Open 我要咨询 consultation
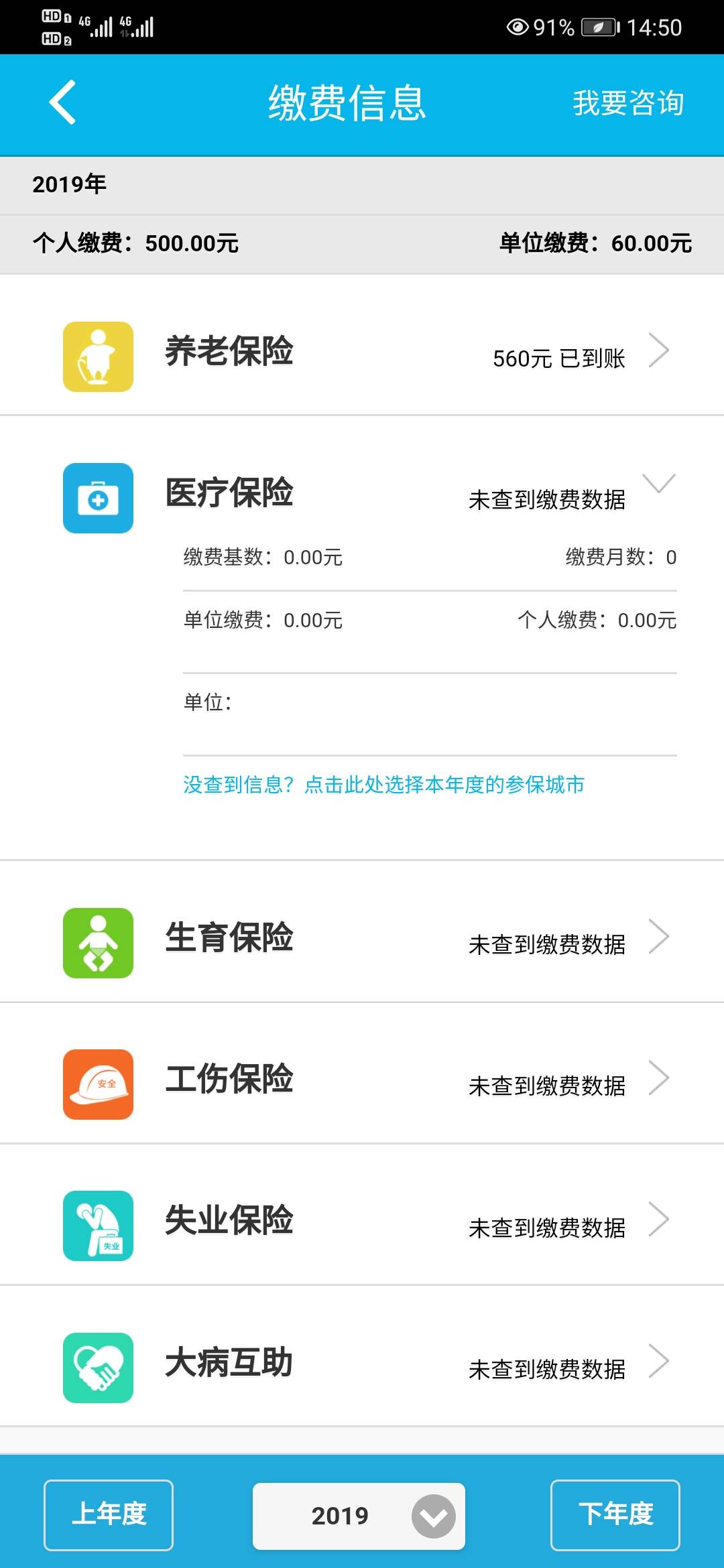724x1568 pixels. point(627,103)
